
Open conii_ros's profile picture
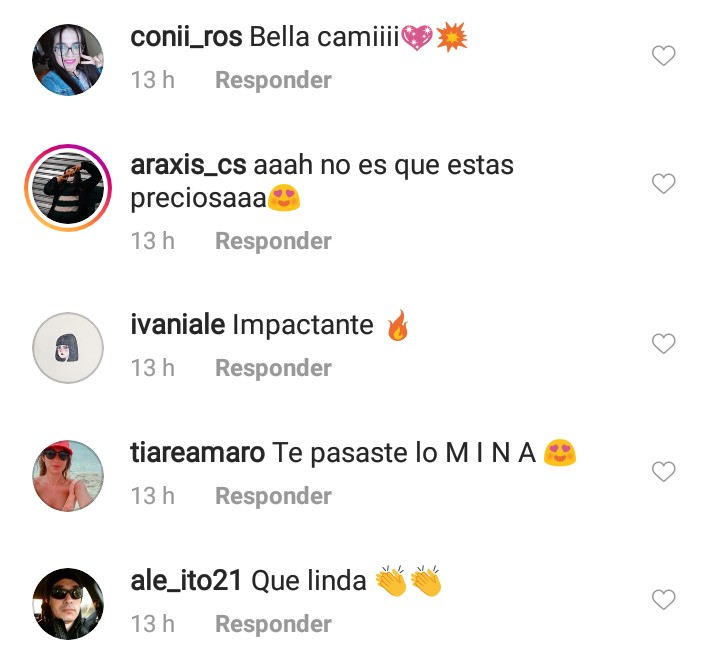coord(69,59)
